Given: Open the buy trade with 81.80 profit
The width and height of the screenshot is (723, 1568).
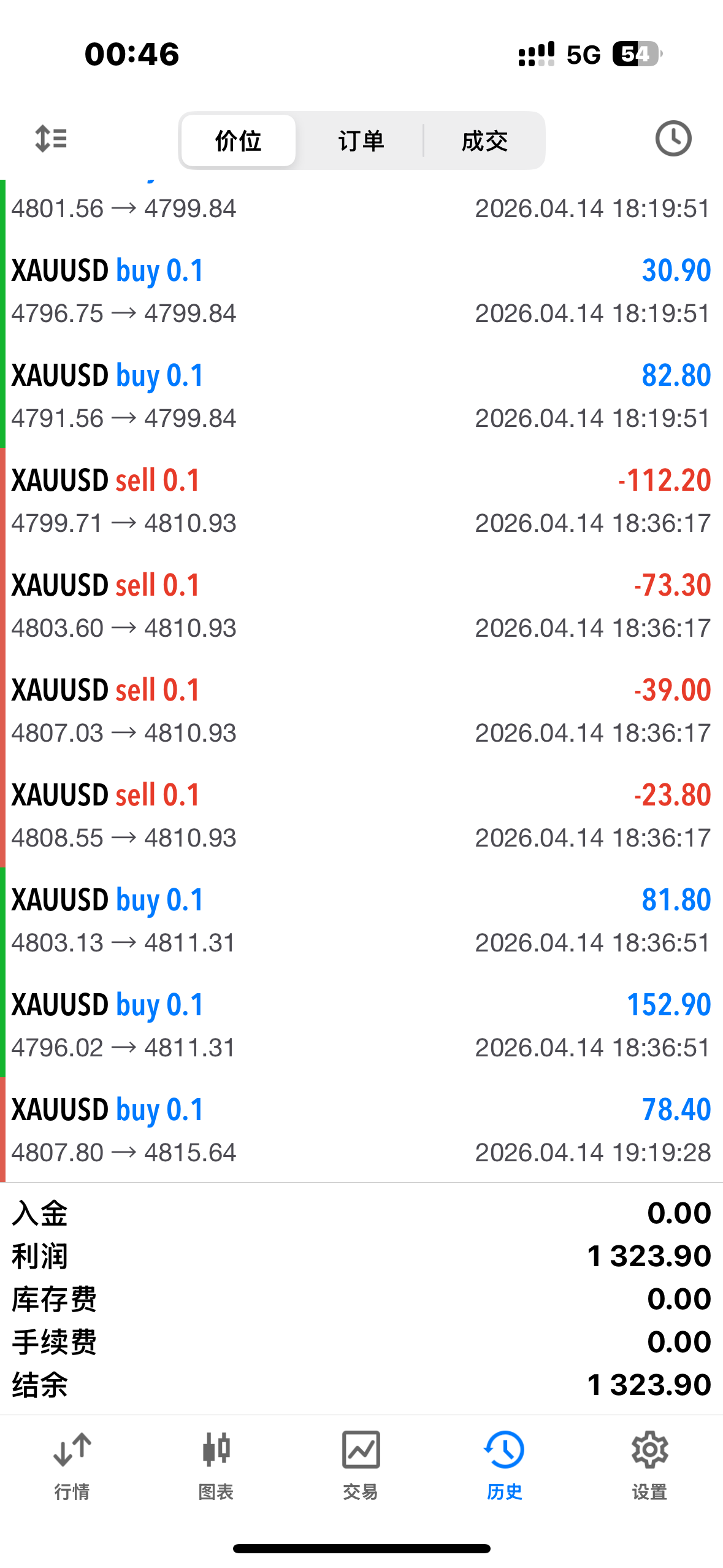Looking at the screenshot, I should tap(361, 920).
